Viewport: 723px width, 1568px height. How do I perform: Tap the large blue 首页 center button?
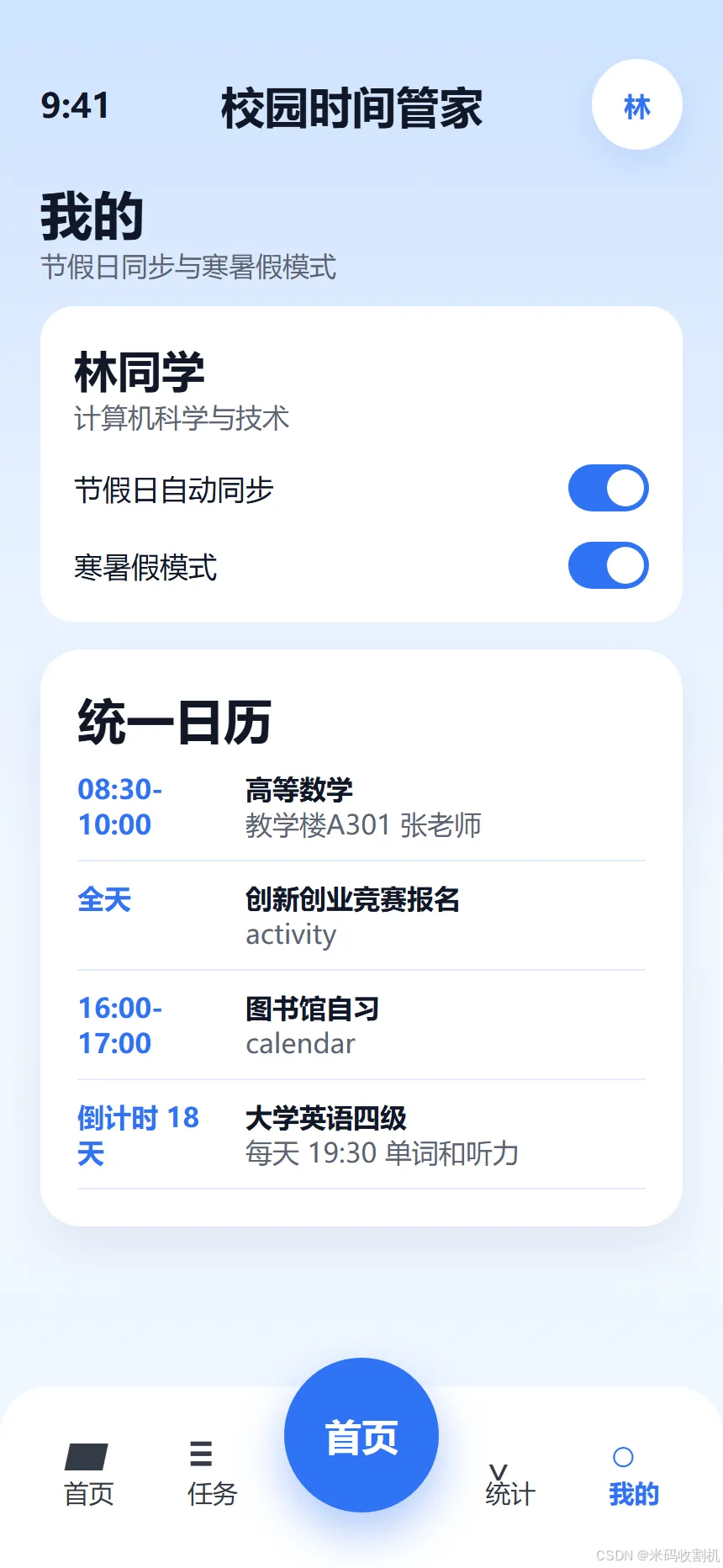click(361, 1435)
